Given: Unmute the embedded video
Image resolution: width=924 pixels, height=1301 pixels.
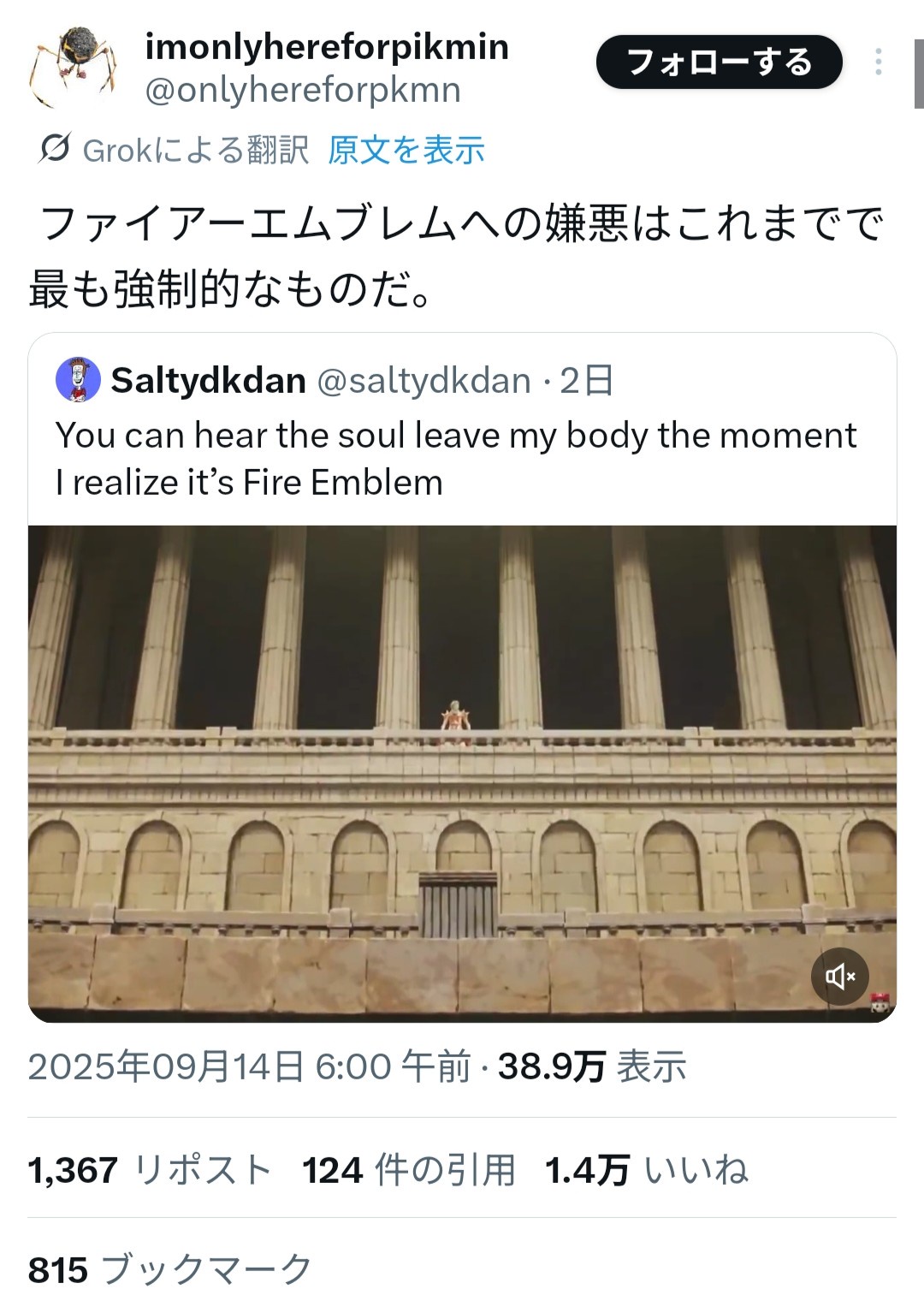Looking at the screenshot, I should [839, 976].
